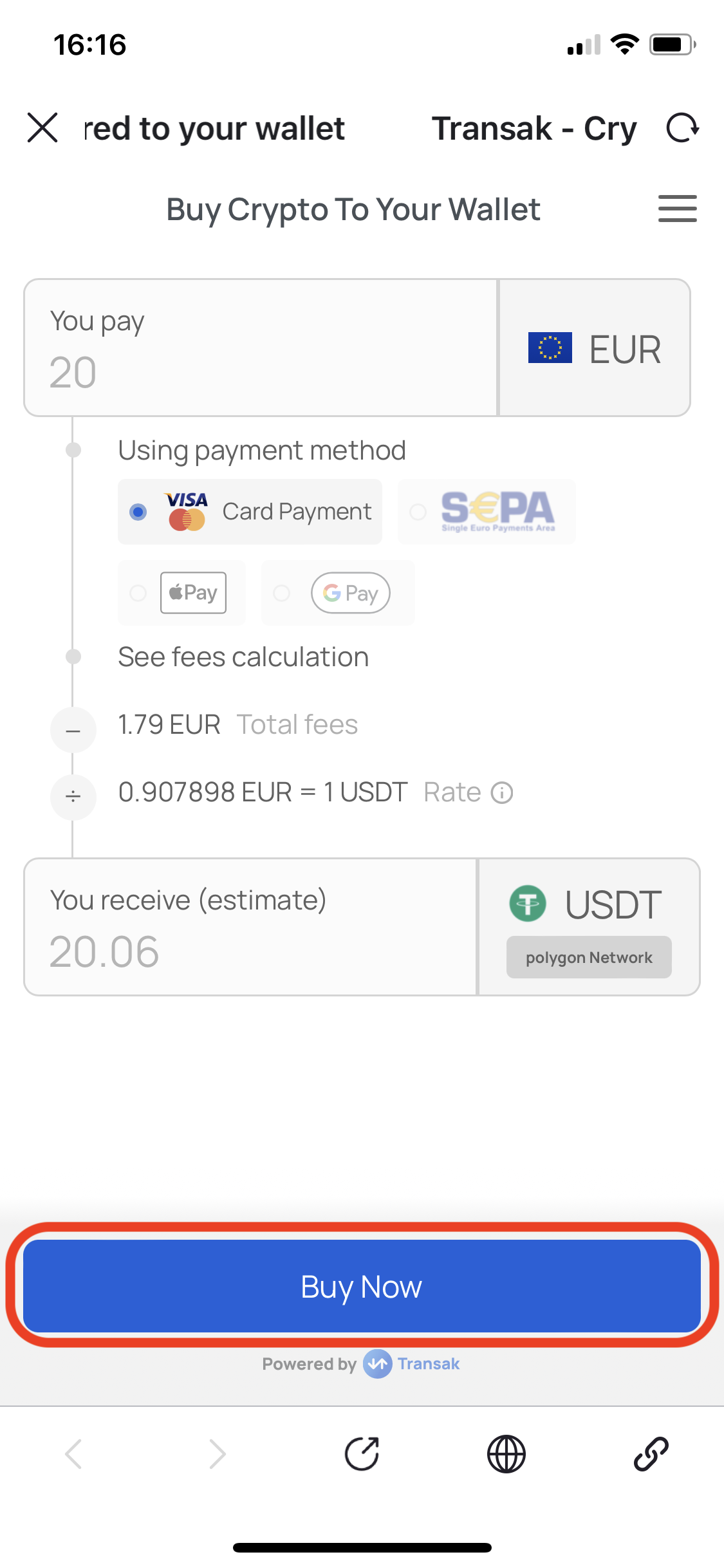Edit the You receive estimate field
Screen dimensions: 724x1568
250,927
